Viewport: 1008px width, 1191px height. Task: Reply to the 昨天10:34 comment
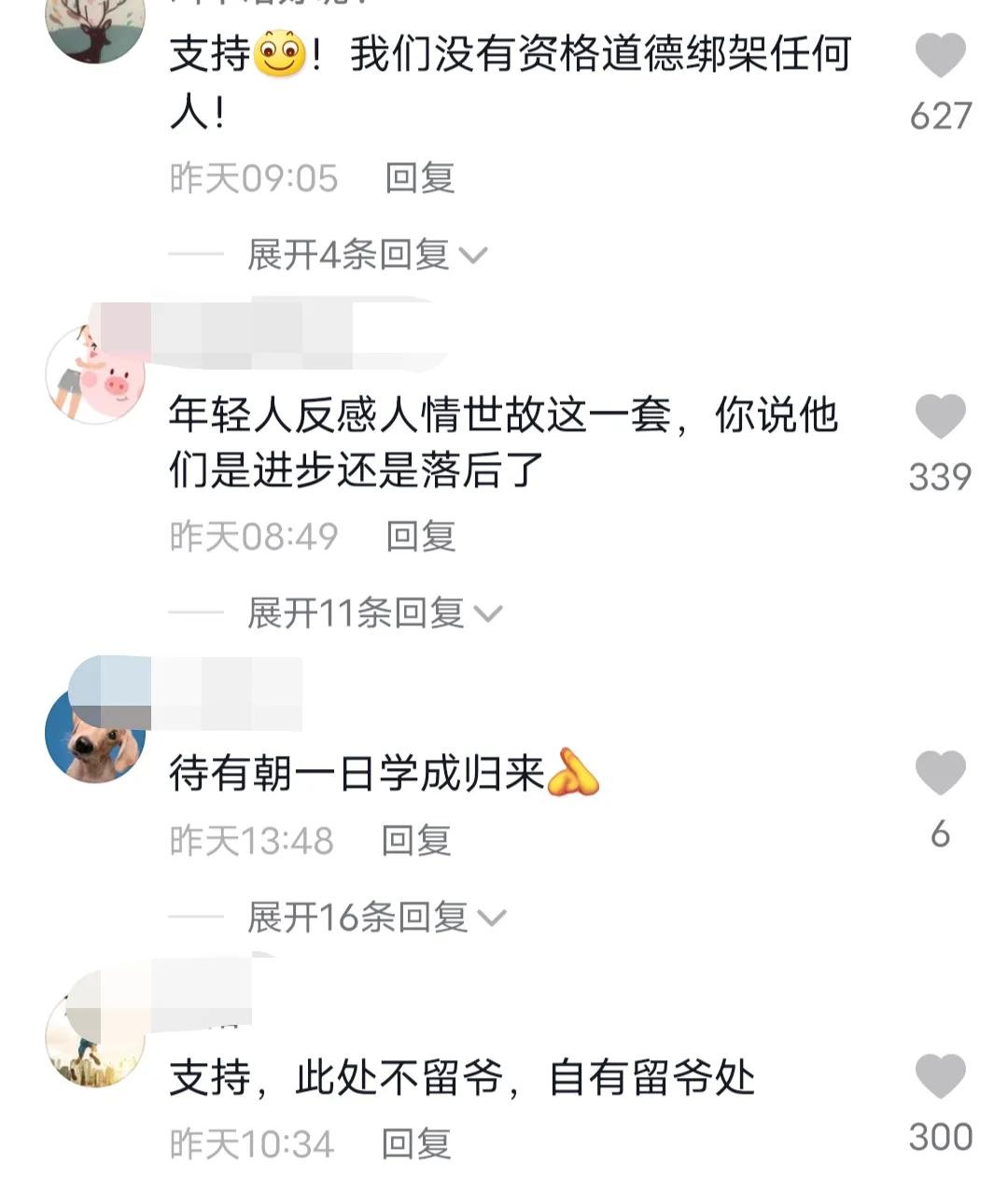click(x=416, y=1143)
